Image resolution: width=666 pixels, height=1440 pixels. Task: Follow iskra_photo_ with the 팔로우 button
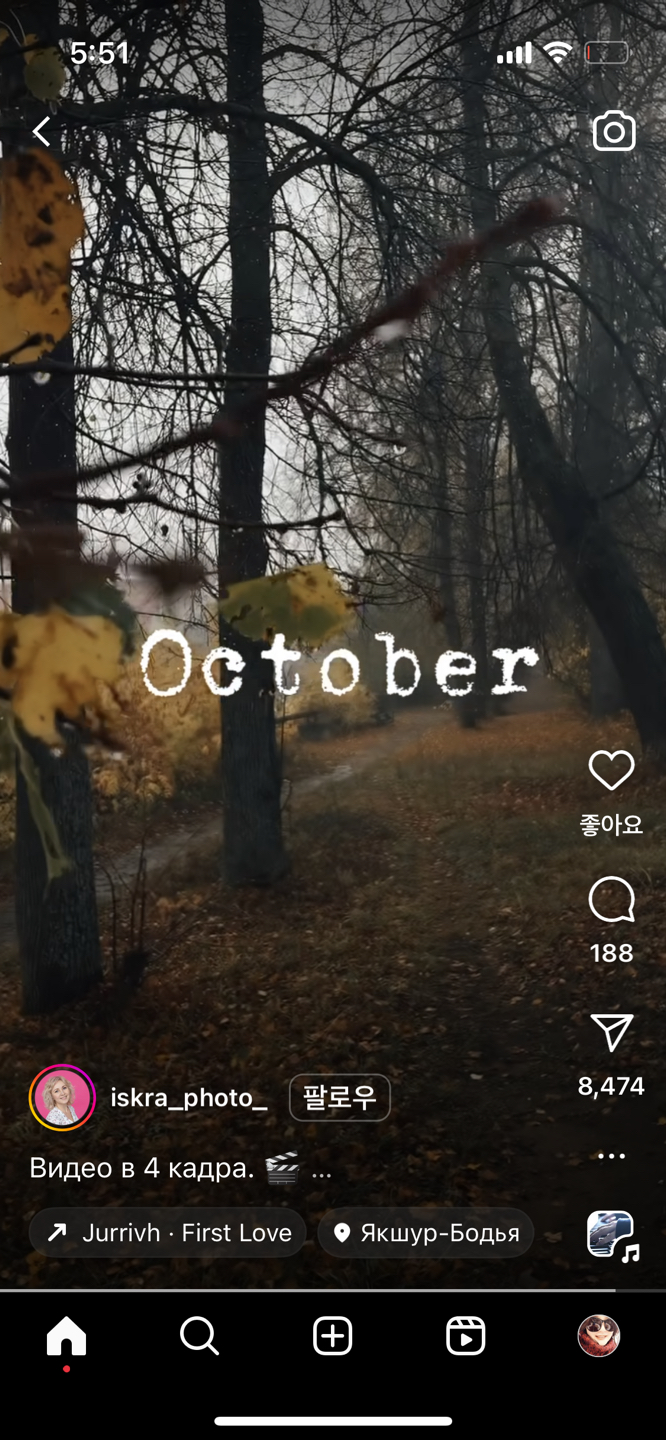coord(339,1098)
